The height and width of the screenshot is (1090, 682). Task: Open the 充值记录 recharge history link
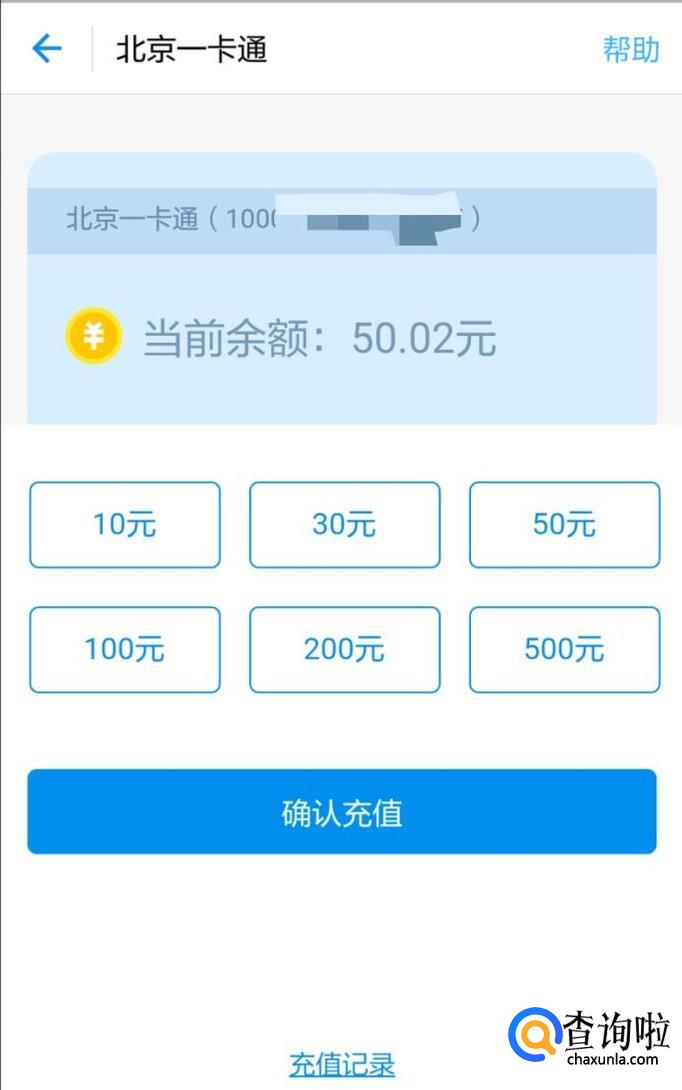[342, 1064]
